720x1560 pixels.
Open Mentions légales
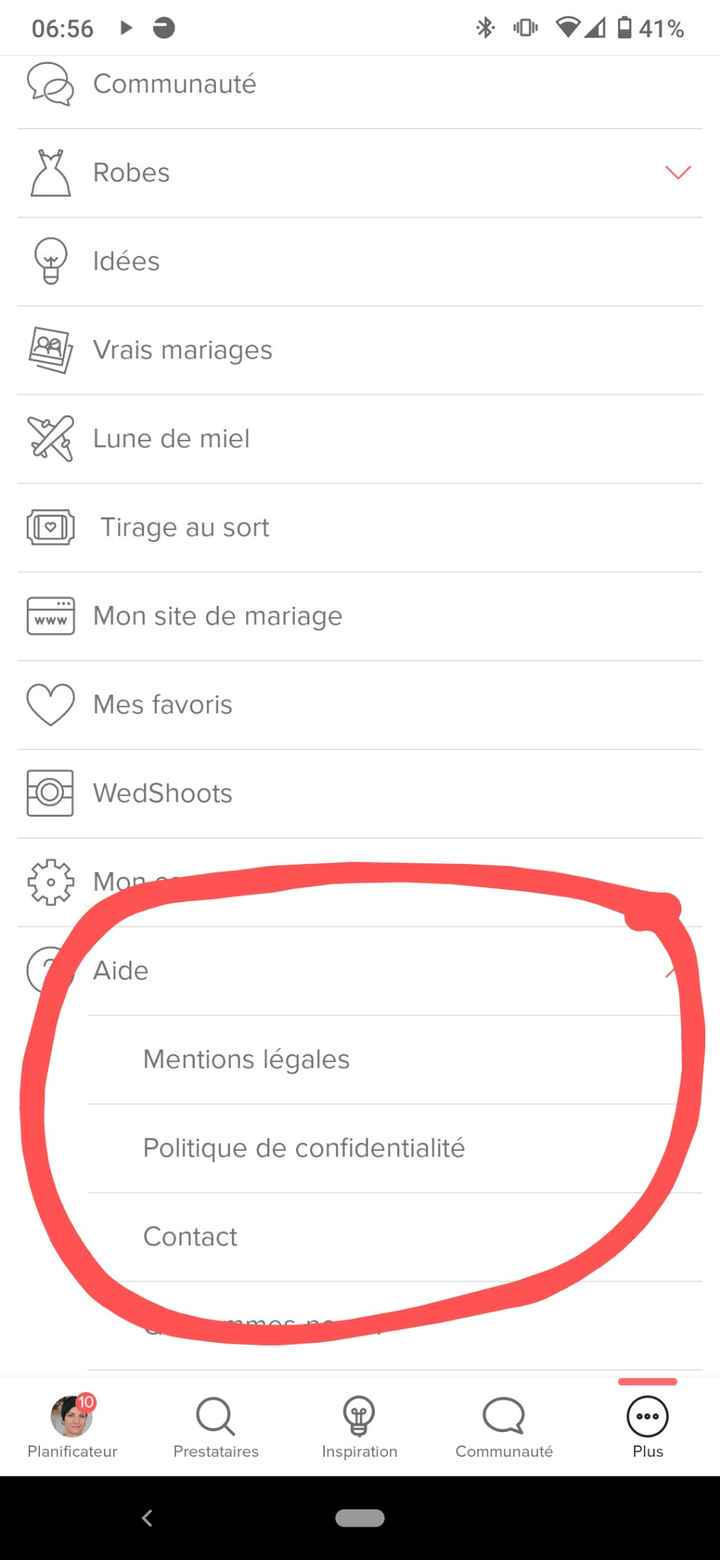pyautogui.click(x=246, y=1059)
